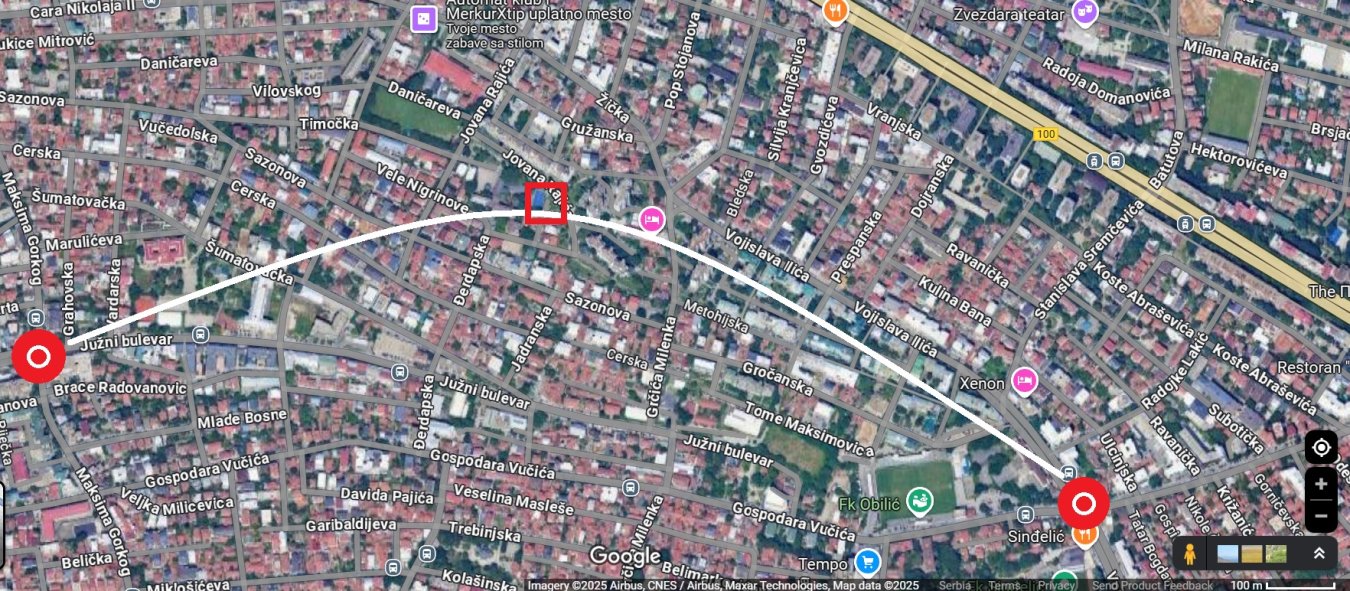Zoom out of the map
Screen dimensions: 1350x591
pyautogui.click(x=1320, y=516)
